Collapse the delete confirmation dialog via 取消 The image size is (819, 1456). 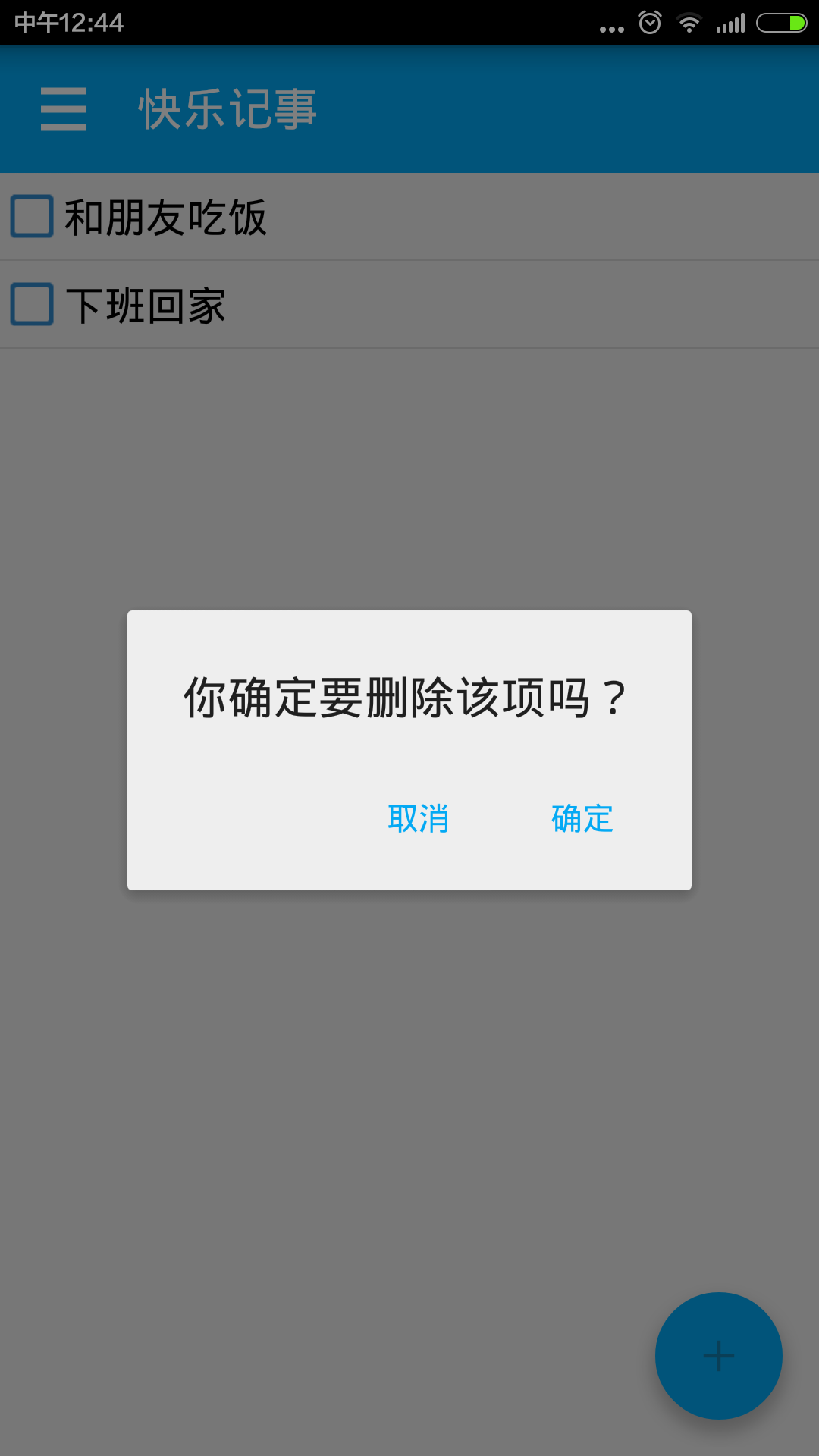pyautogui.click(x=418, y=819)
